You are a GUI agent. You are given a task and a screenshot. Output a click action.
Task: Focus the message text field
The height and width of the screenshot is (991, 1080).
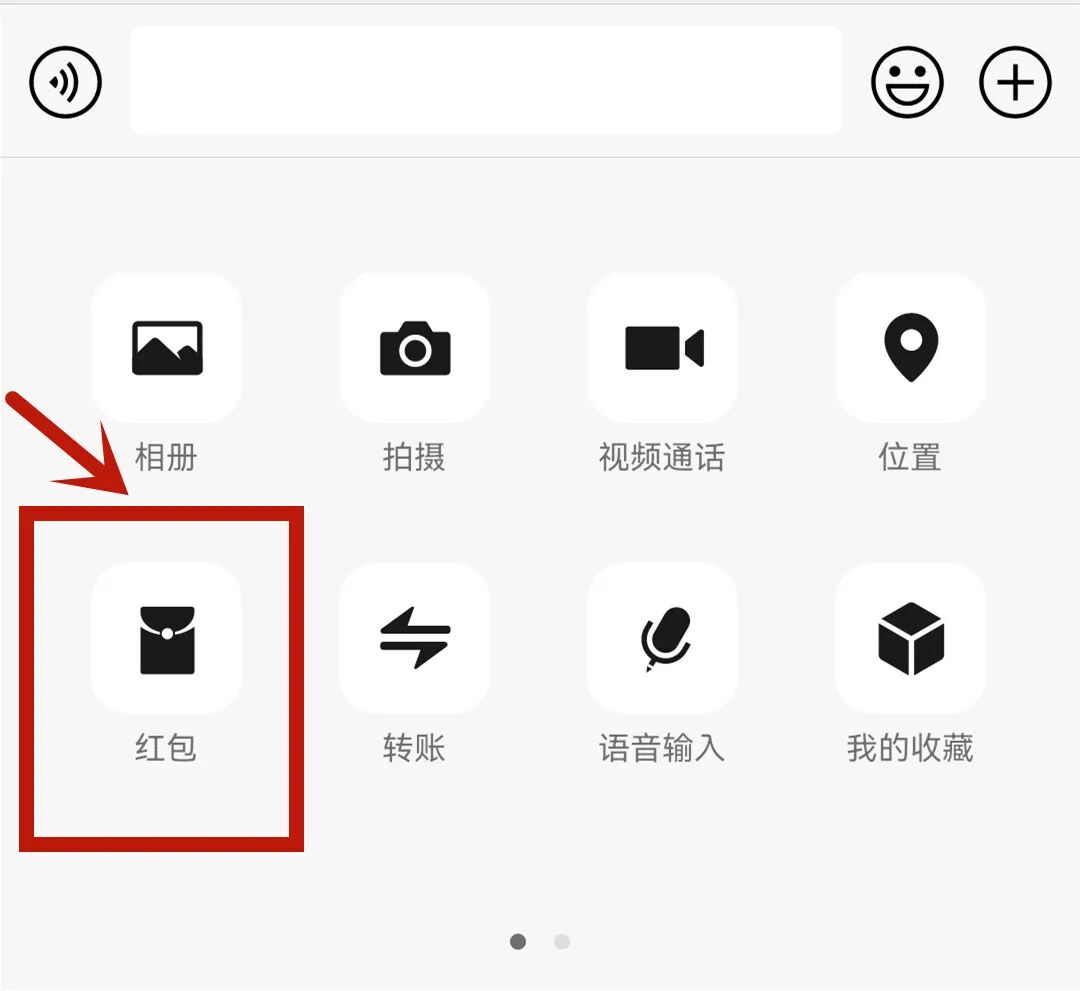pyautogui.click(x=486, y=81)
